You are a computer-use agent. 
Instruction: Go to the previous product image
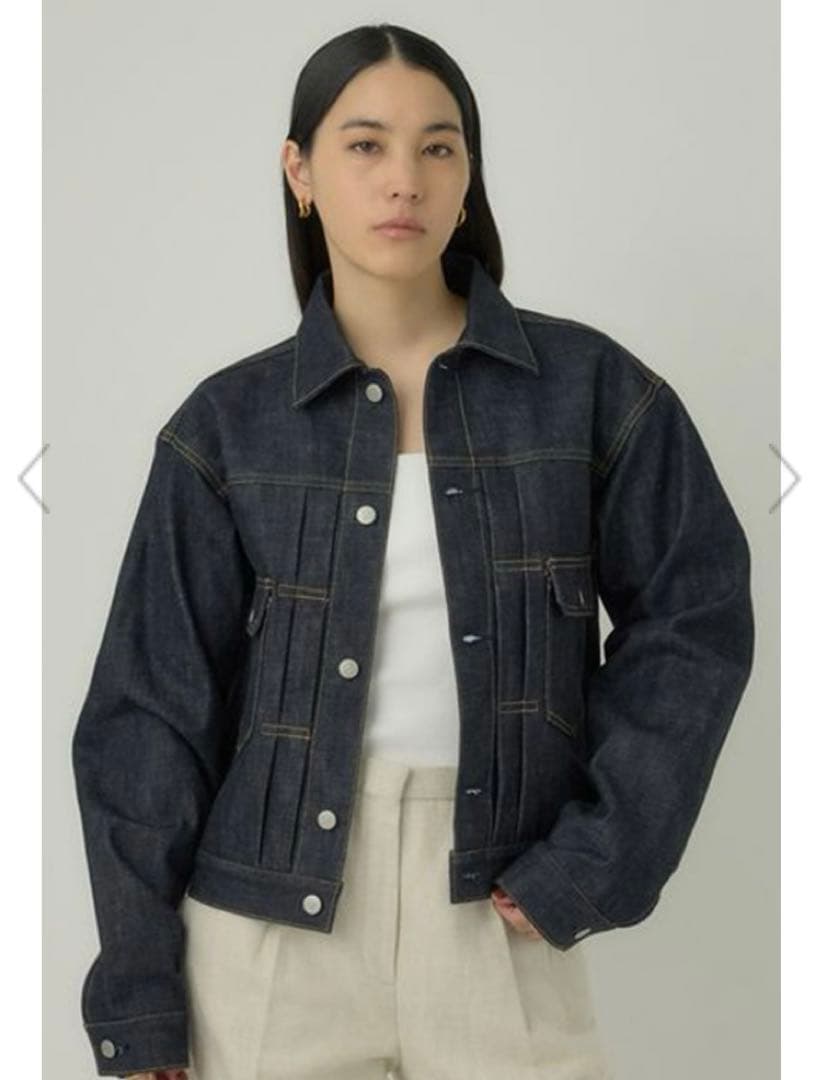33,479
